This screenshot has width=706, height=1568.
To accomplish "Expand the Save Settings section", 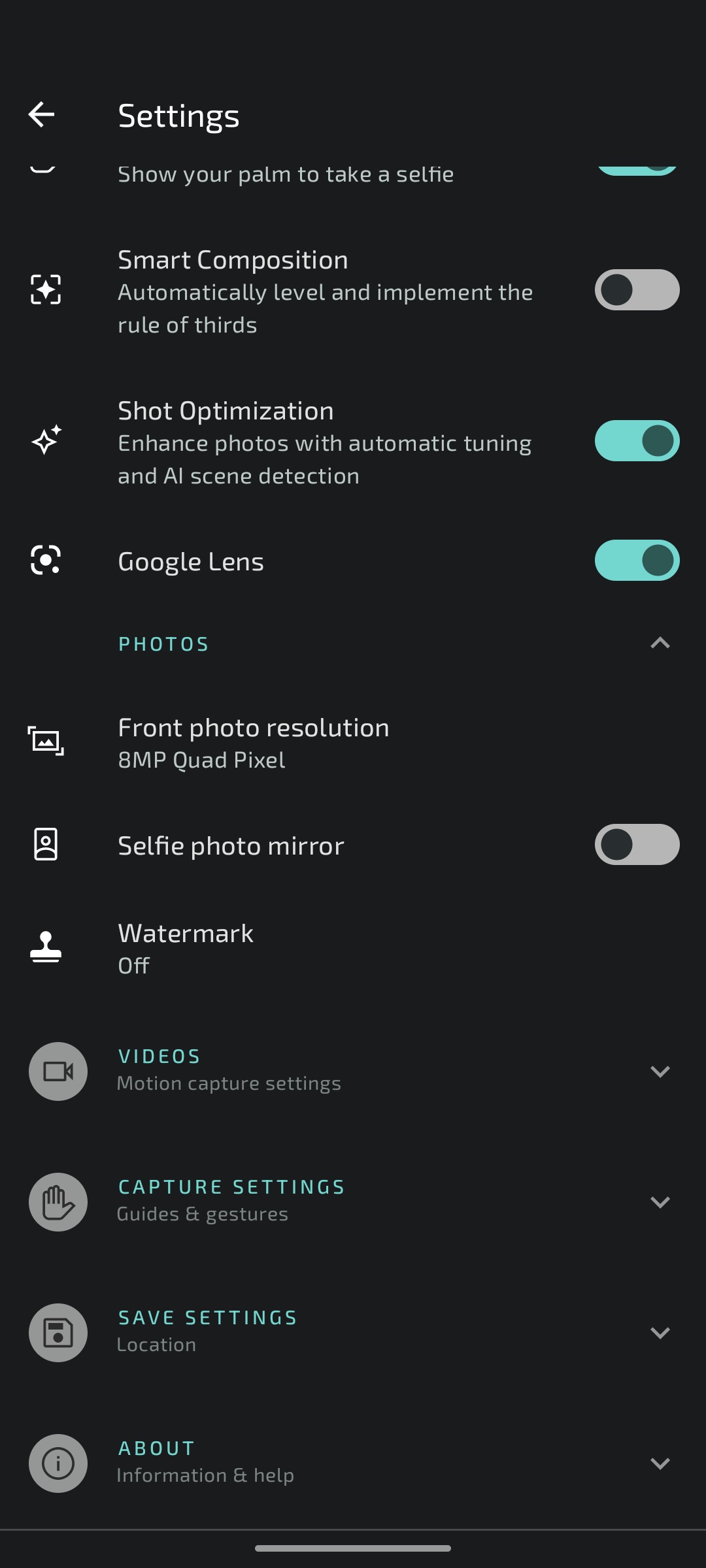I will pos(353,1333).
